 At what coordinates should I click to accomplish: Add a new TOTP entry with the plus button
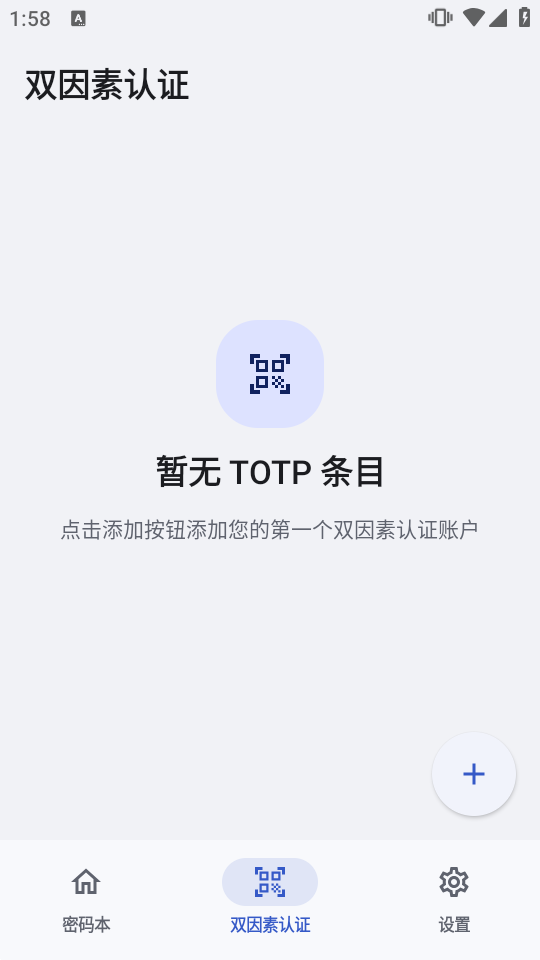473,774
